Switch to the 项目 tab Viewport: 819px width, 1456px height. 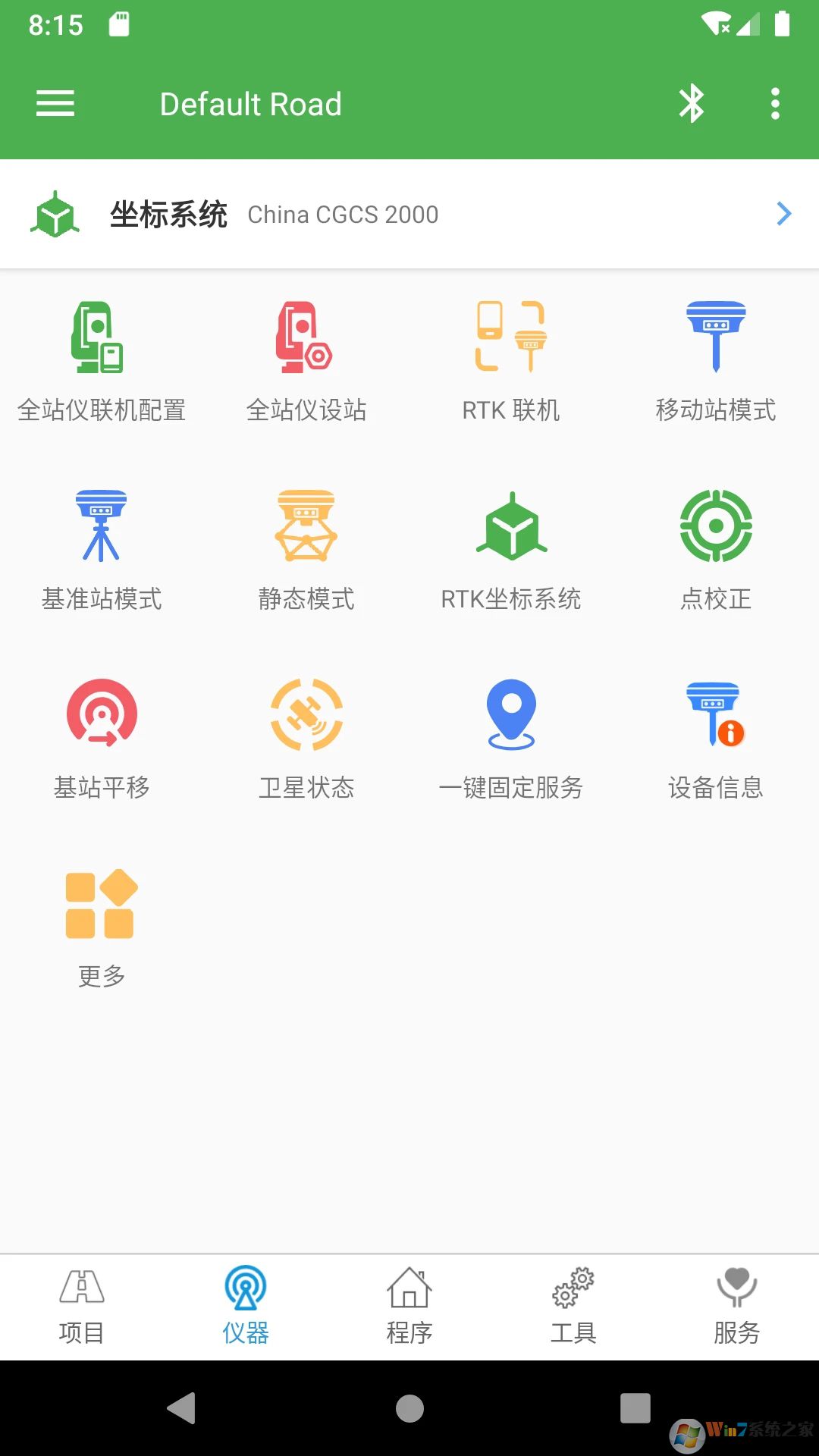(x=82, y=1306)
